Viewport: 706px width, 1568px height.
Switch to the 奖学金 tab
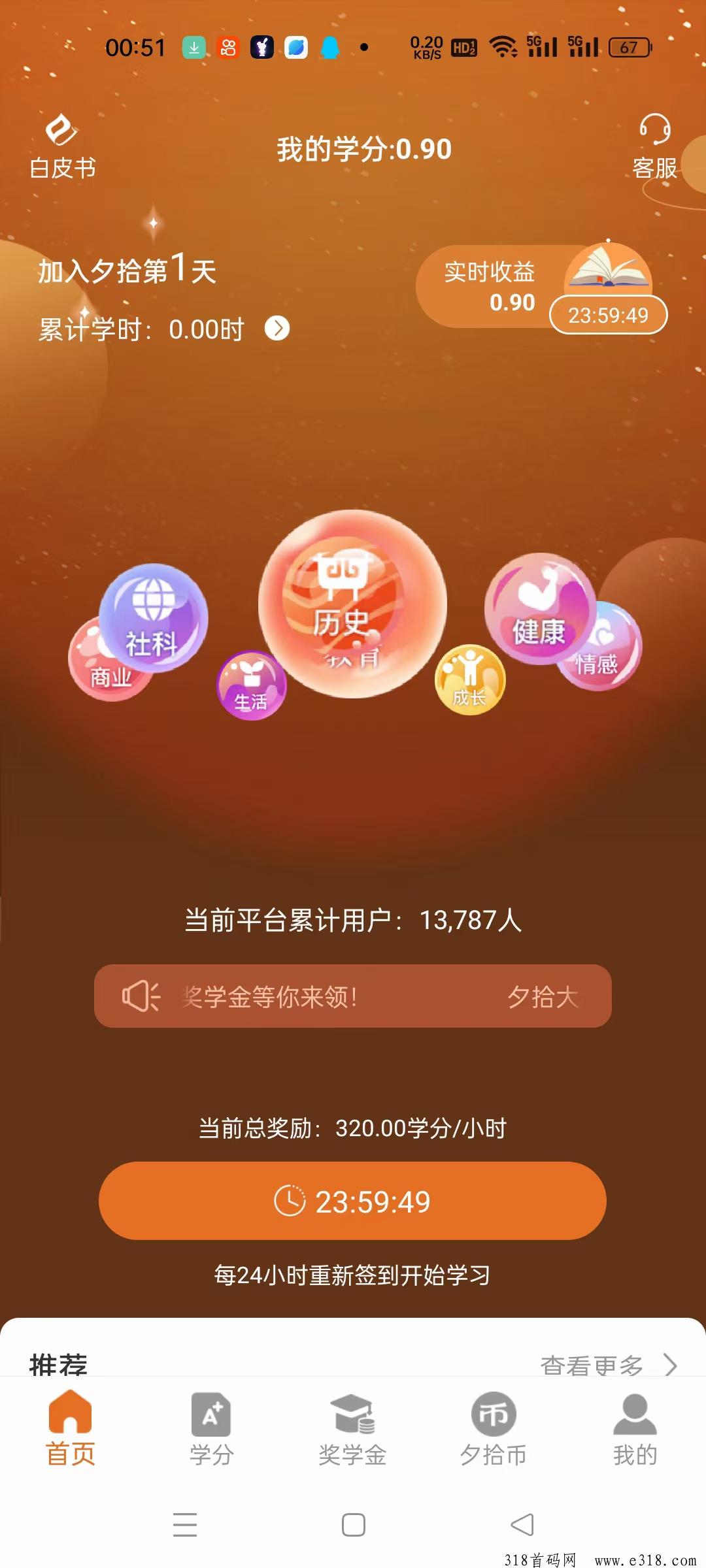point(353,1429)
